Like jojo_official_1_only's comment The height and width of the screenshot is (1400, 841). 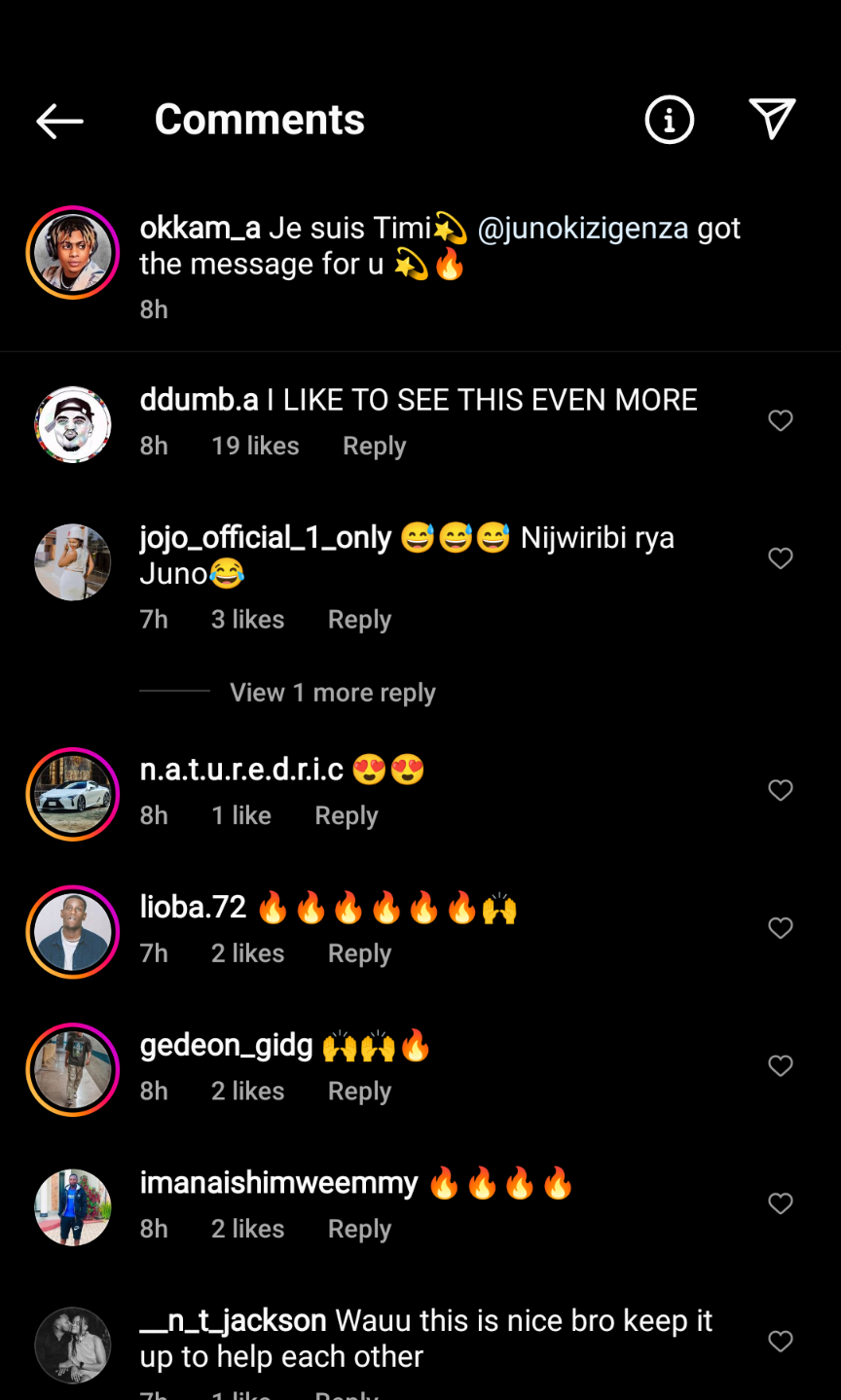click(x=781, y=558)
